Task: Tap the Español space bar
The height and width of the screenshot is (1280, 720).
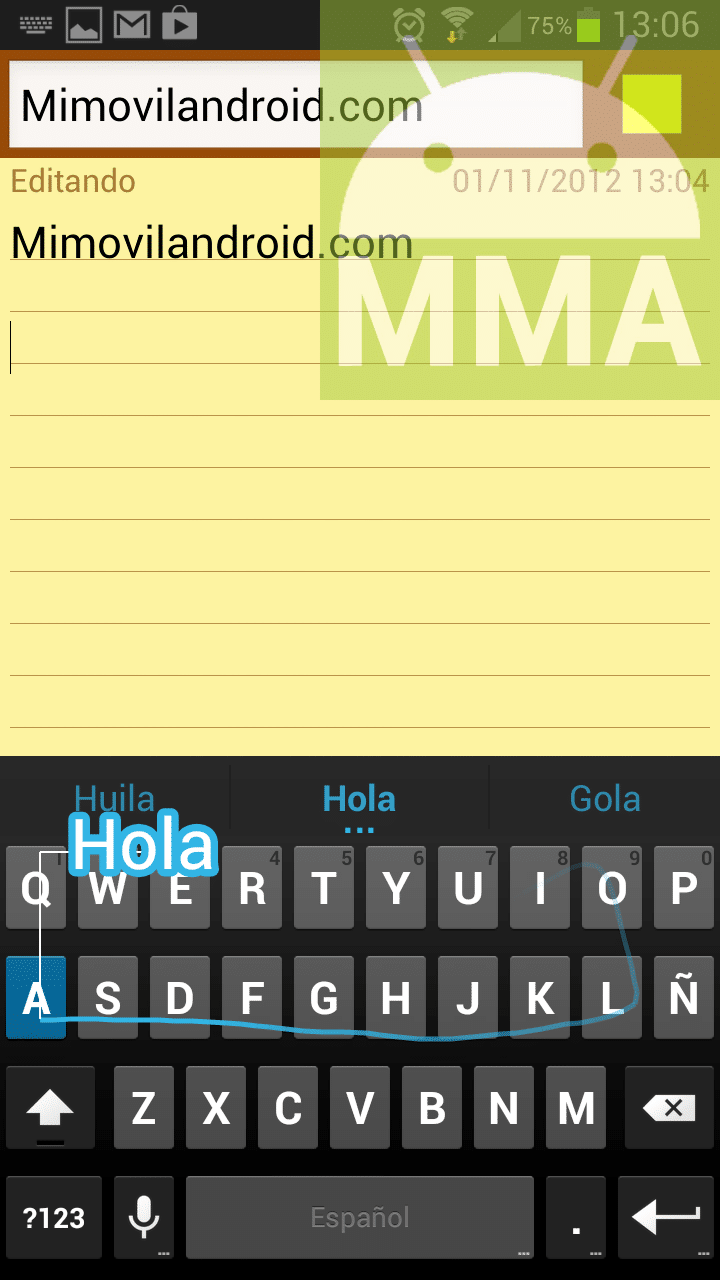Action: (x=360, y=1217)
